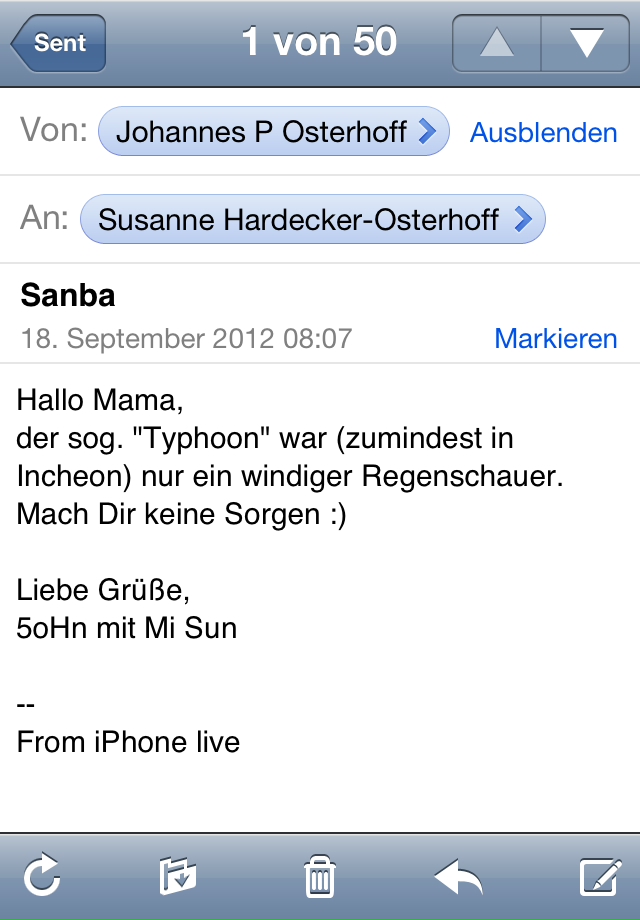
Task: Go back to the Sent mailbox
Action: (x=58, y=43)
